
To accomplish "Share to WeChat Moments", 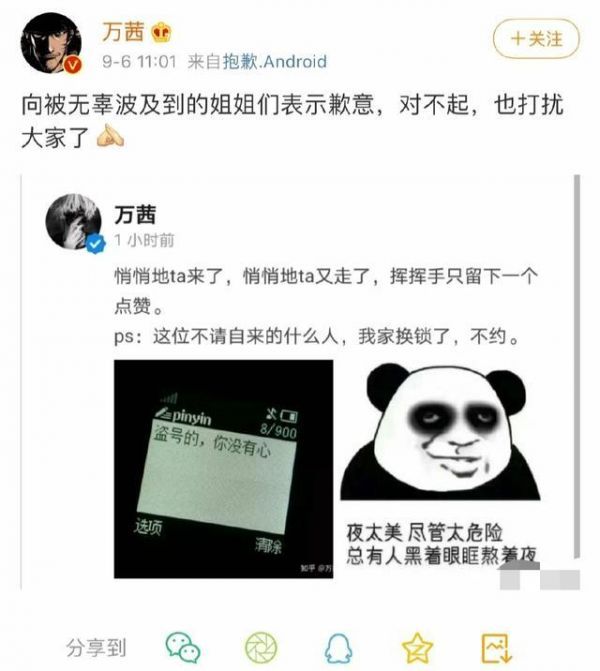I will (262, 646).
